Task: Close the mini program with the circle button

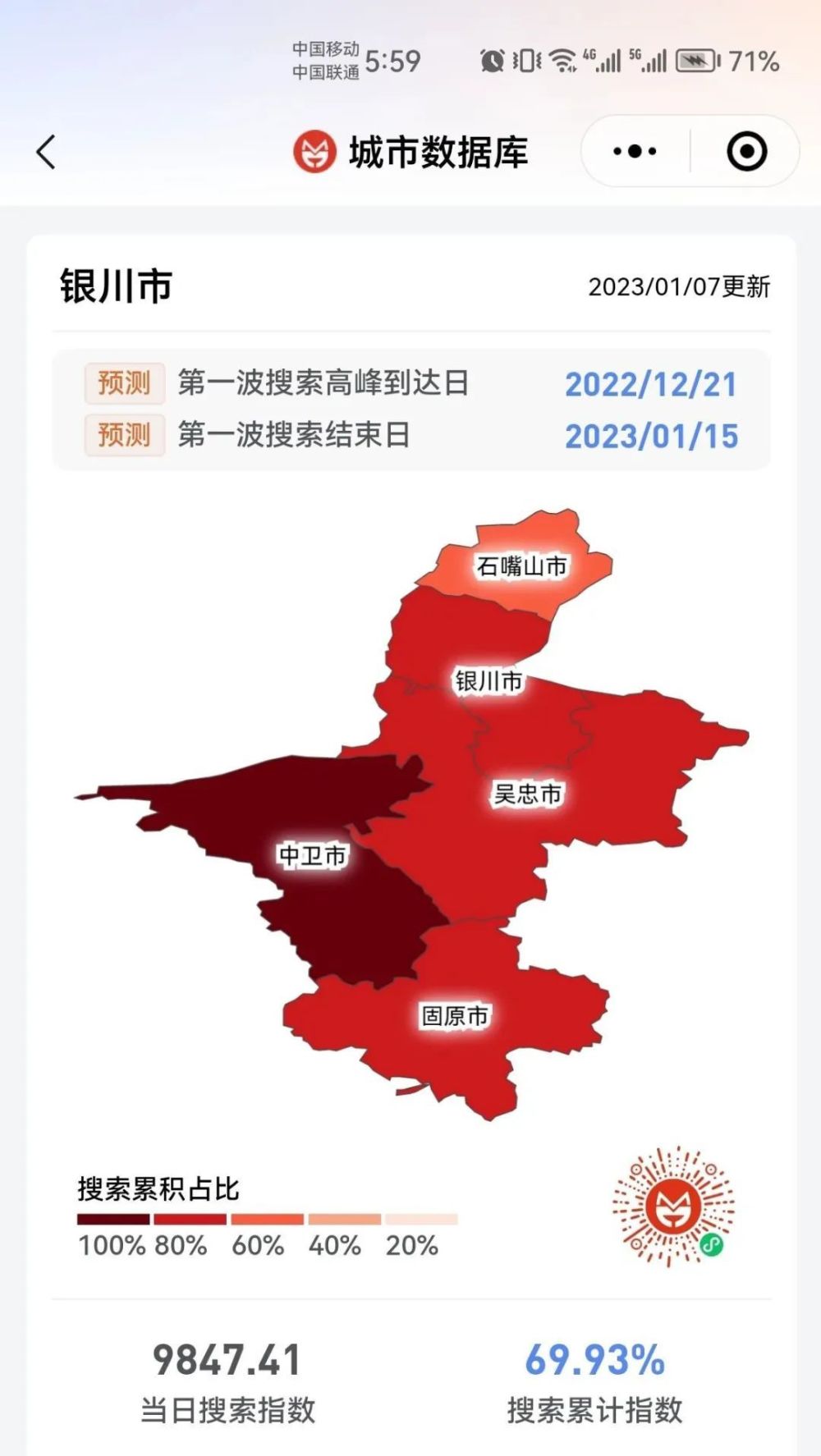Action: coord(746,152)
